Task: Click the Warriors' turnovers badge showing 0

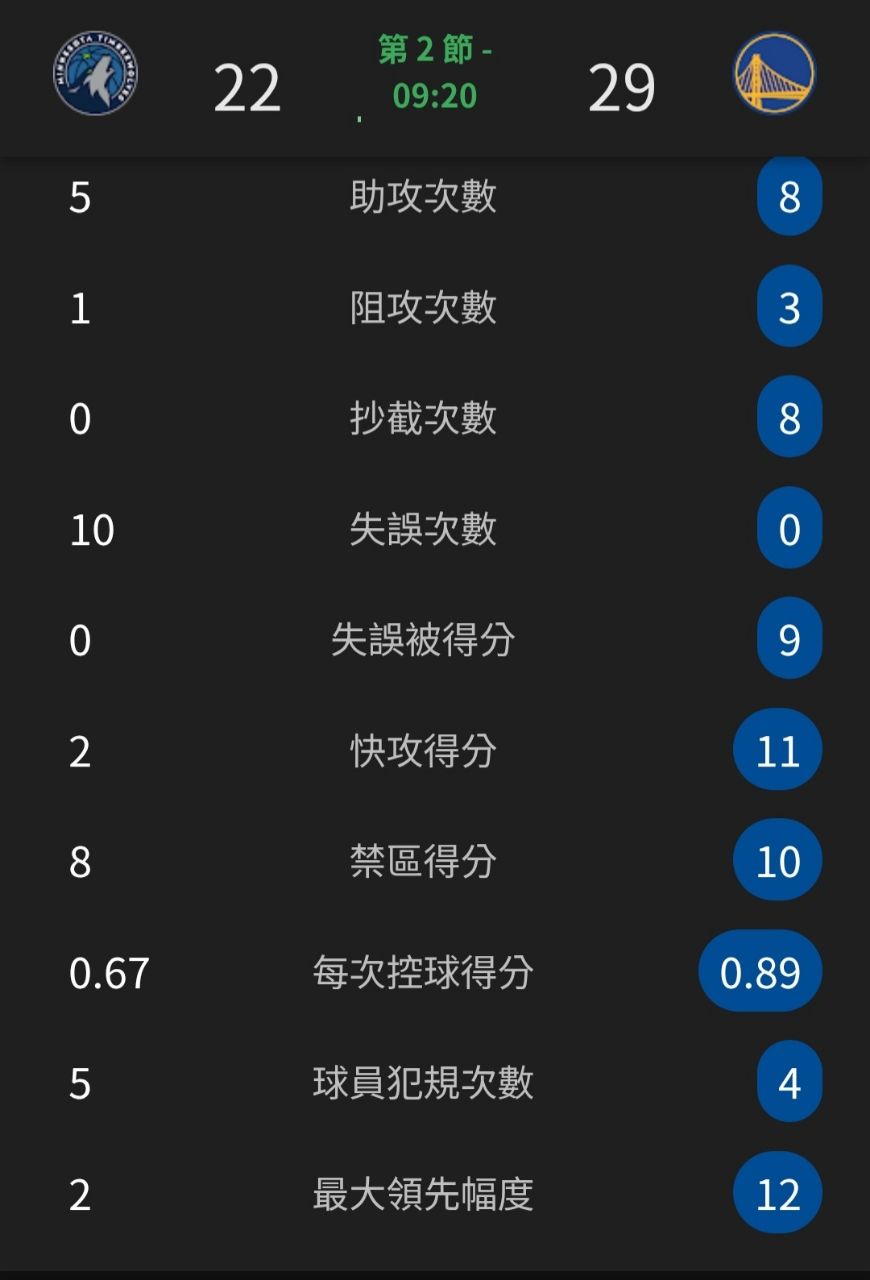Action: (790, 528)
